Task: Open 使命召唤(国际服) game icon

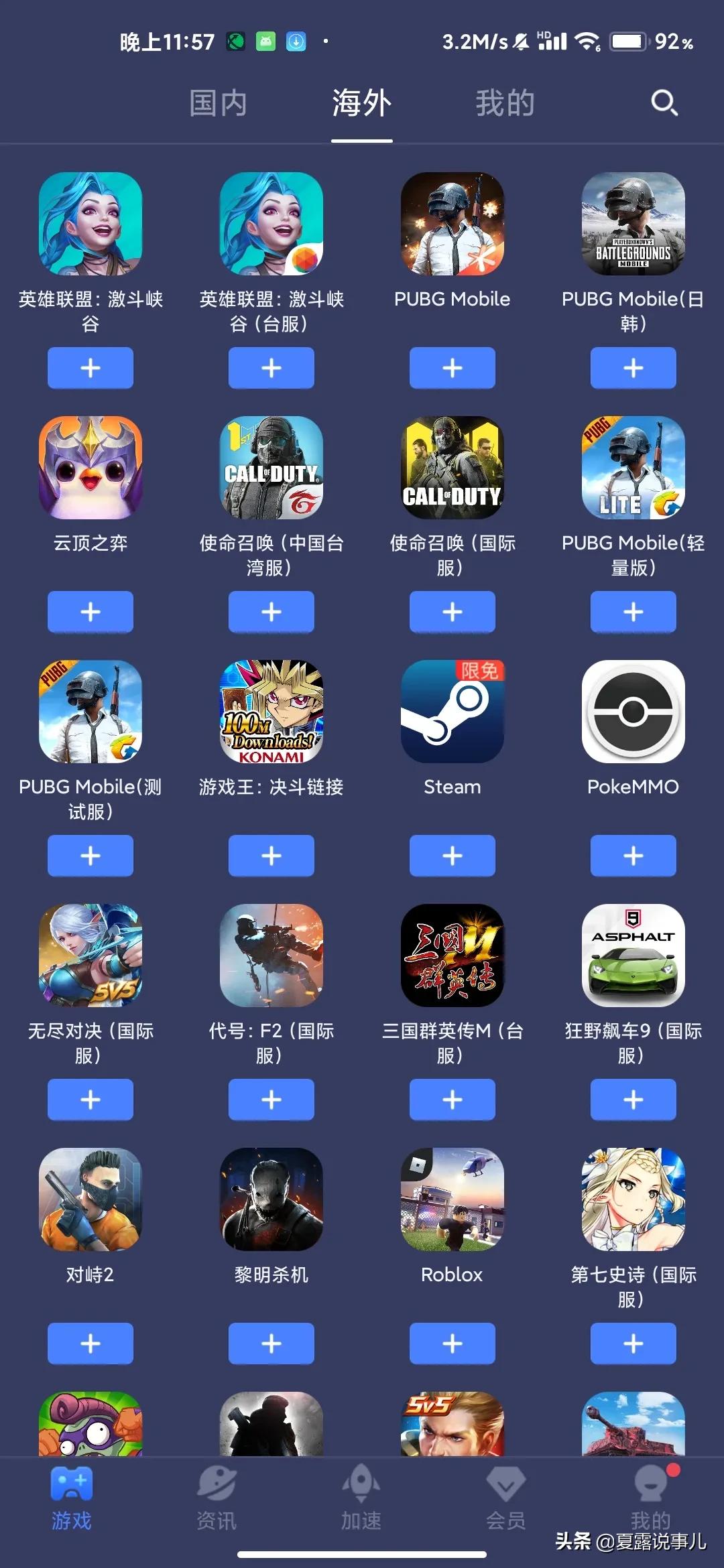Action: pyautogui.click(x=452, y=468)
